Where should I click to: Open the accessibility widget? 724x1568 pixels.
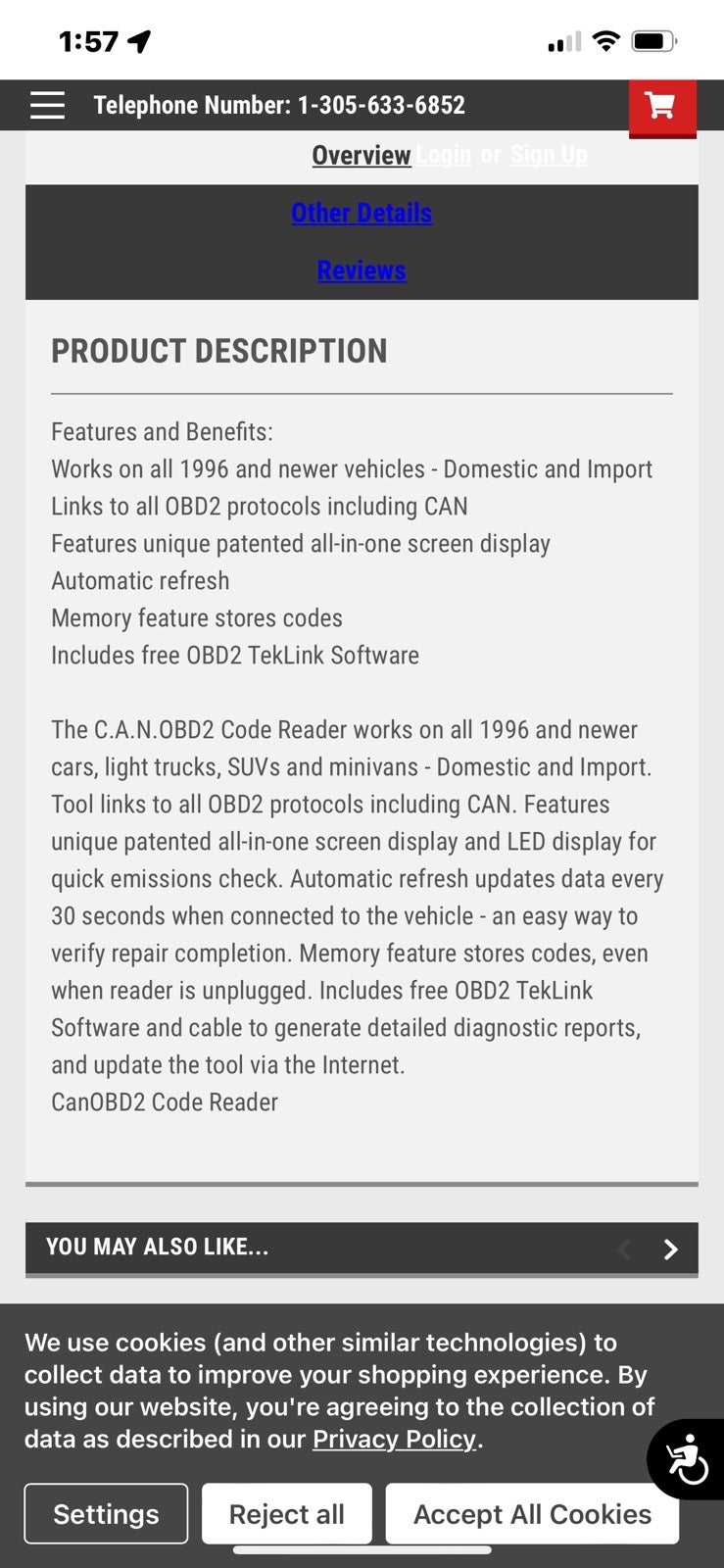click(x=687, y=1459)
